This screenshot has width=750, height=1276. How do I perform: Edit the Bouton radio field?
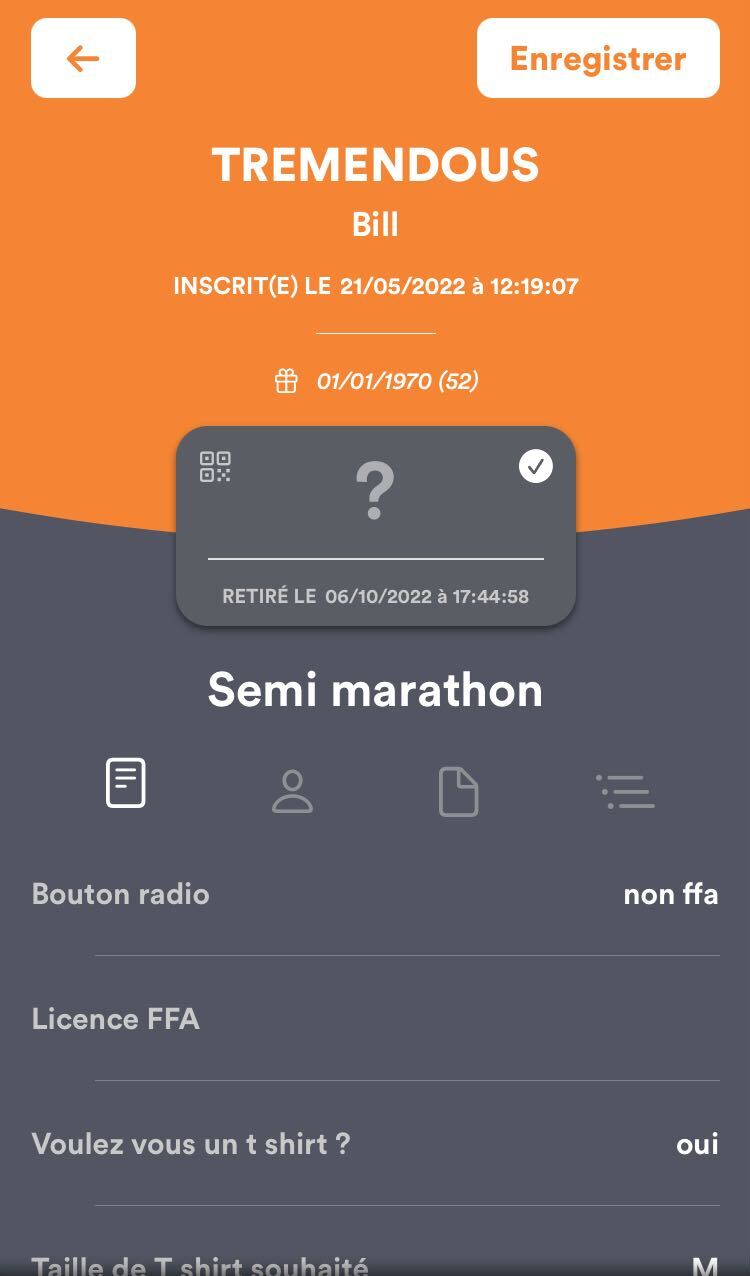(x=375, y=894)
